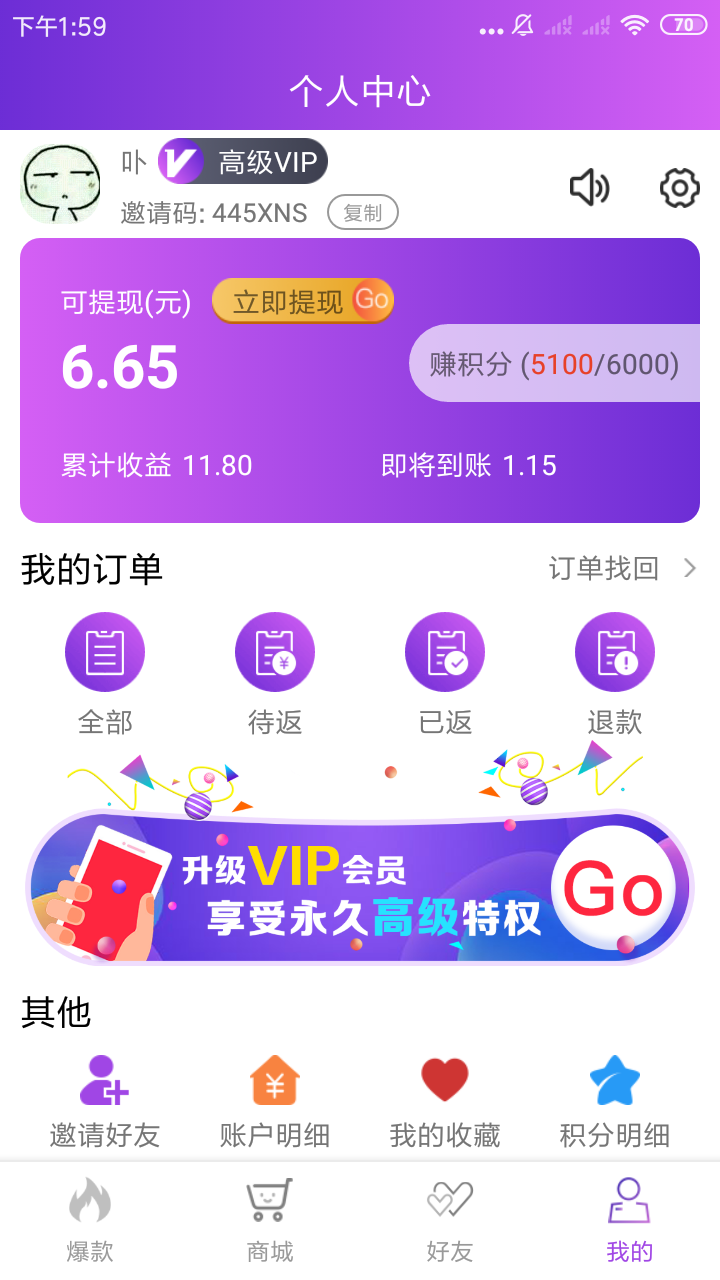Switch to the 好友 tab

pos(450,1220)
